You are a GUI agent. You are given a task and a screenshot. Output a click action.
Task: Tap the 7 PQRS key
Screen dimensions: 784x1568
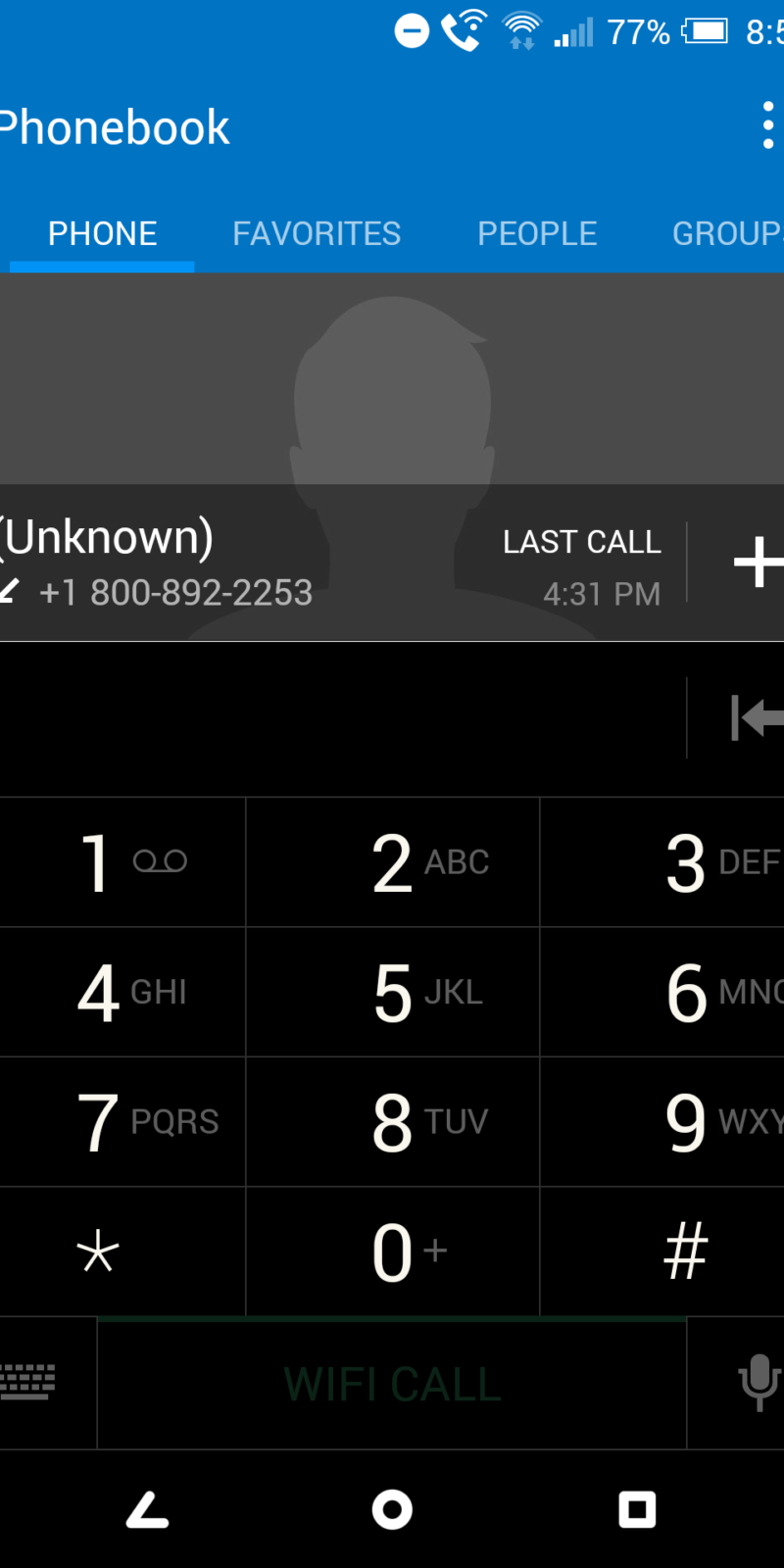point(122,1122)
